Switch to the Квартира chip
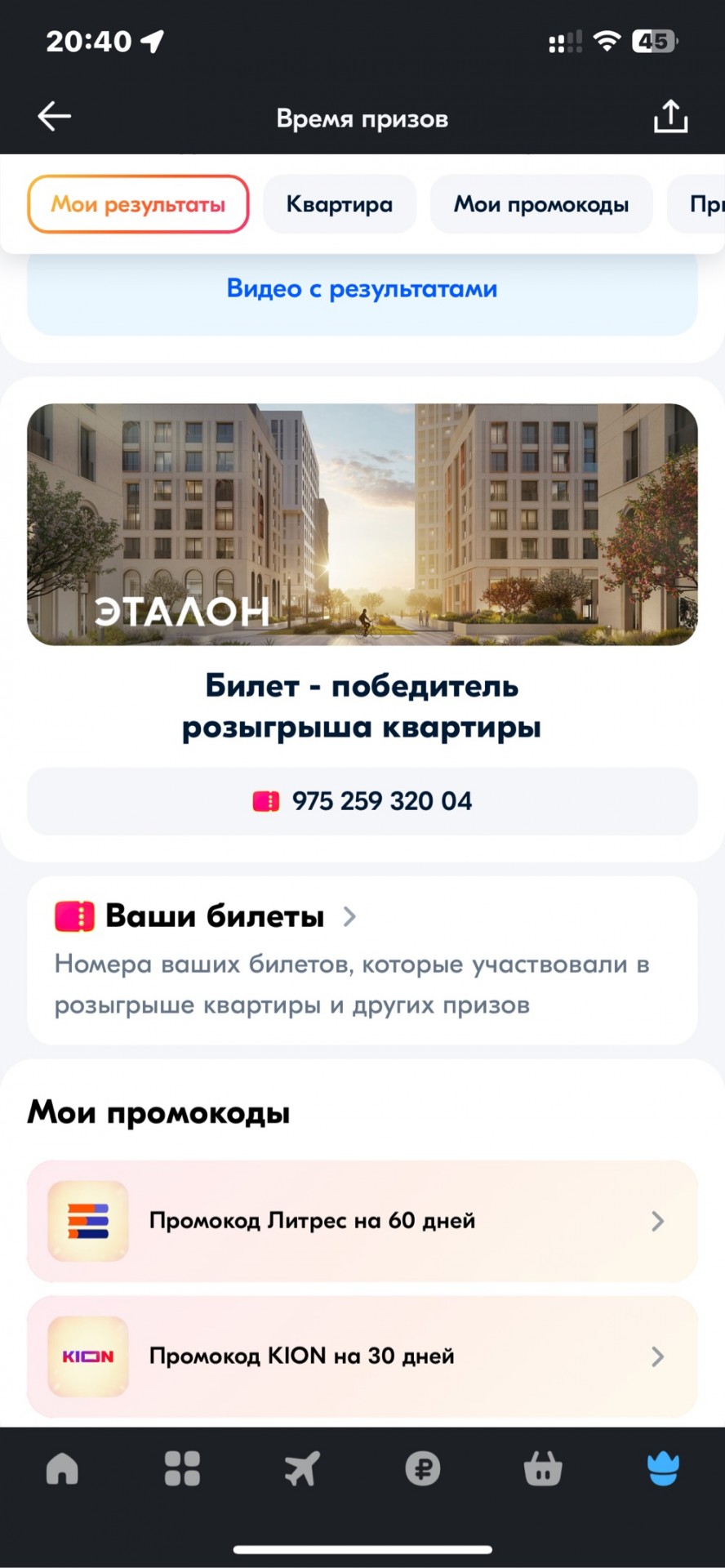Screen dimensions: 725x1568 pos(339,204)
